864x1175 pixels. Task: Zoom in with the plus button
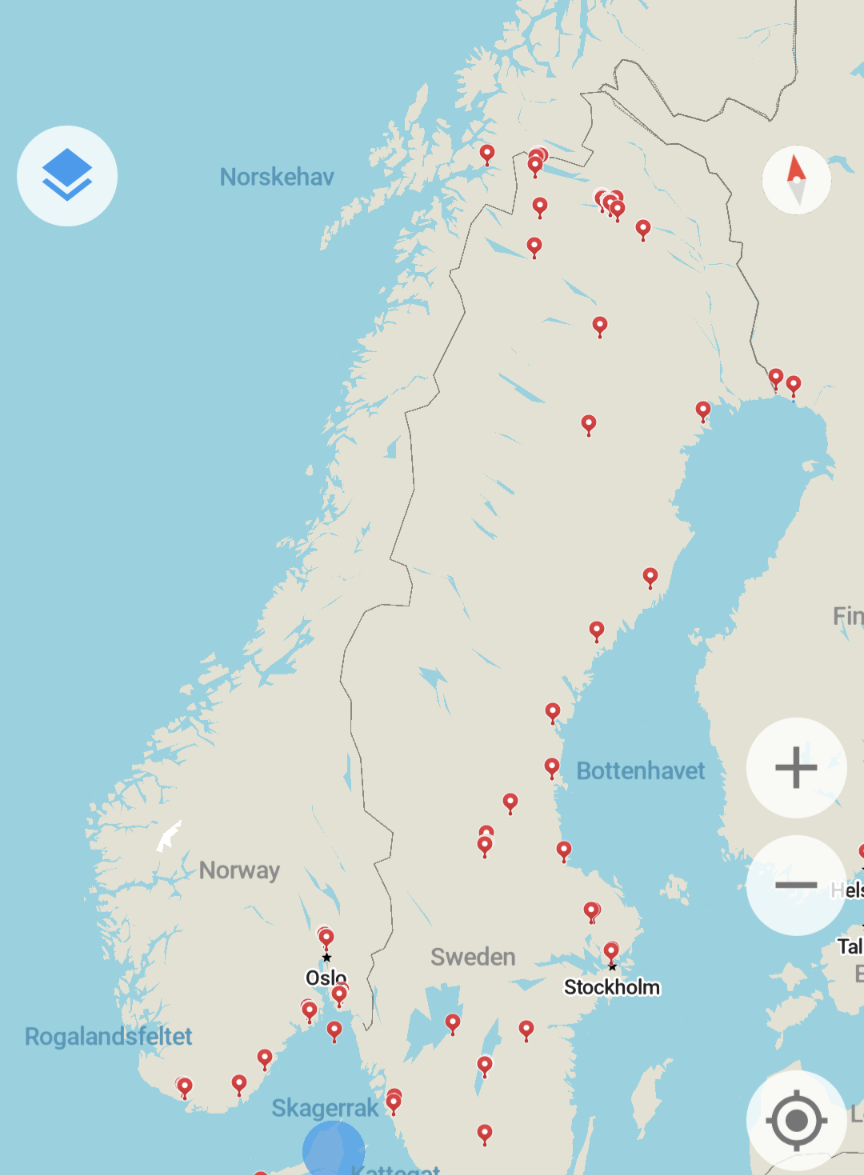point(796,768)
